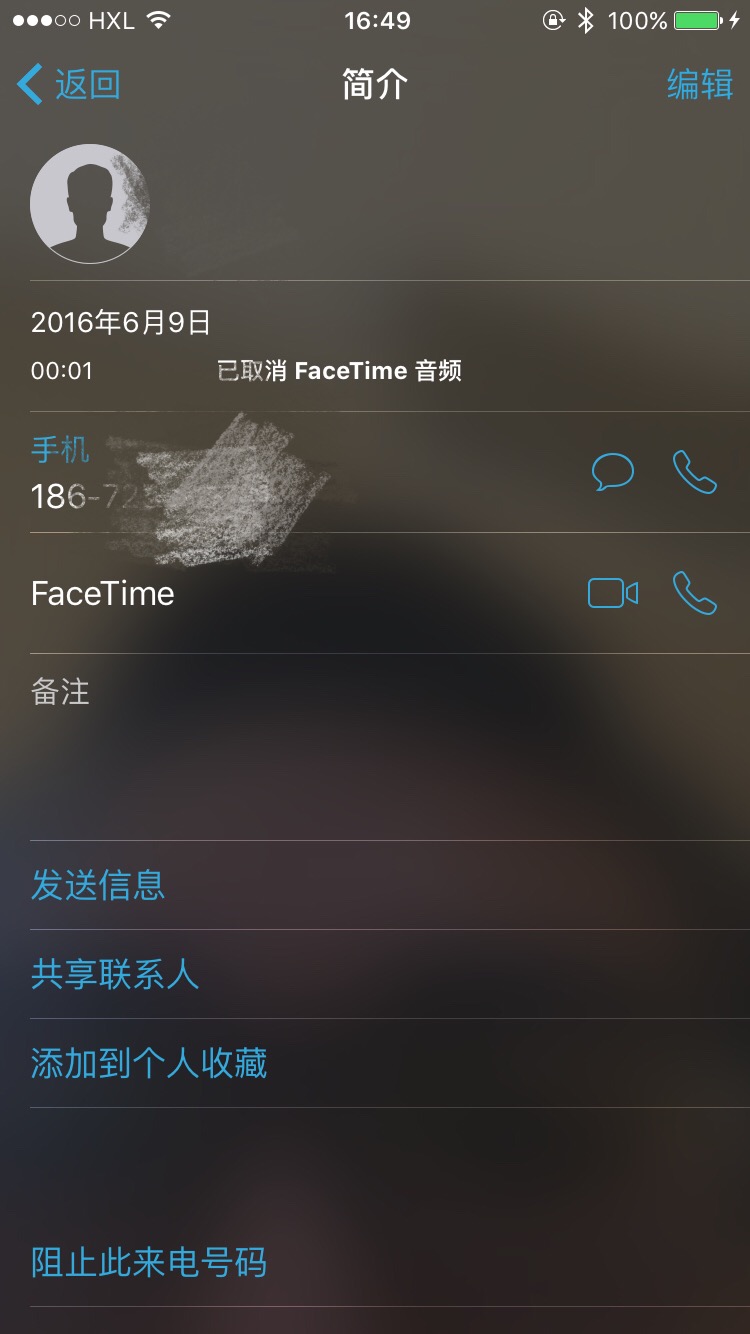The width and height of the screenshot is (750, 1334).
Task: Choose 添加到个人收藏 to add to favorites
Action: coord(149,1063)
